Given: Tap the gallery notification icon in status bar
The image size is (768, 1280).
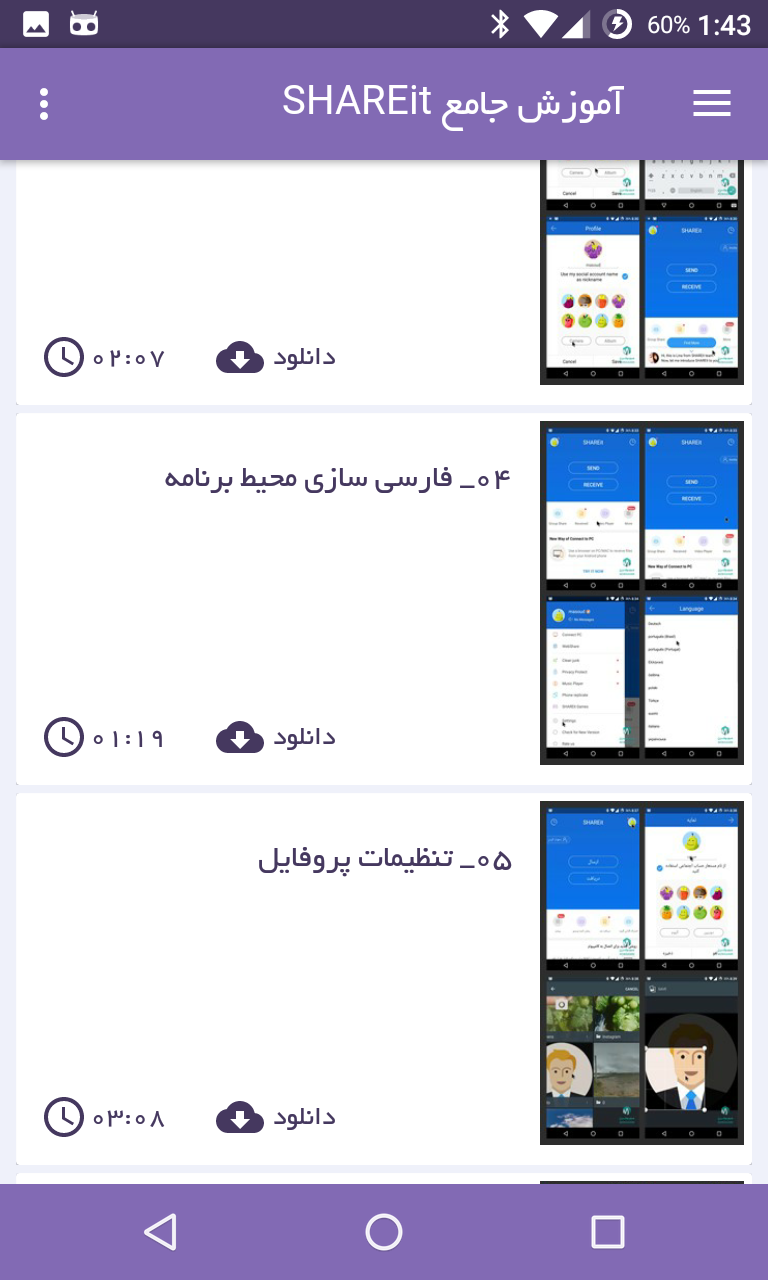Looking at the screenshot, I should point(35,24).
